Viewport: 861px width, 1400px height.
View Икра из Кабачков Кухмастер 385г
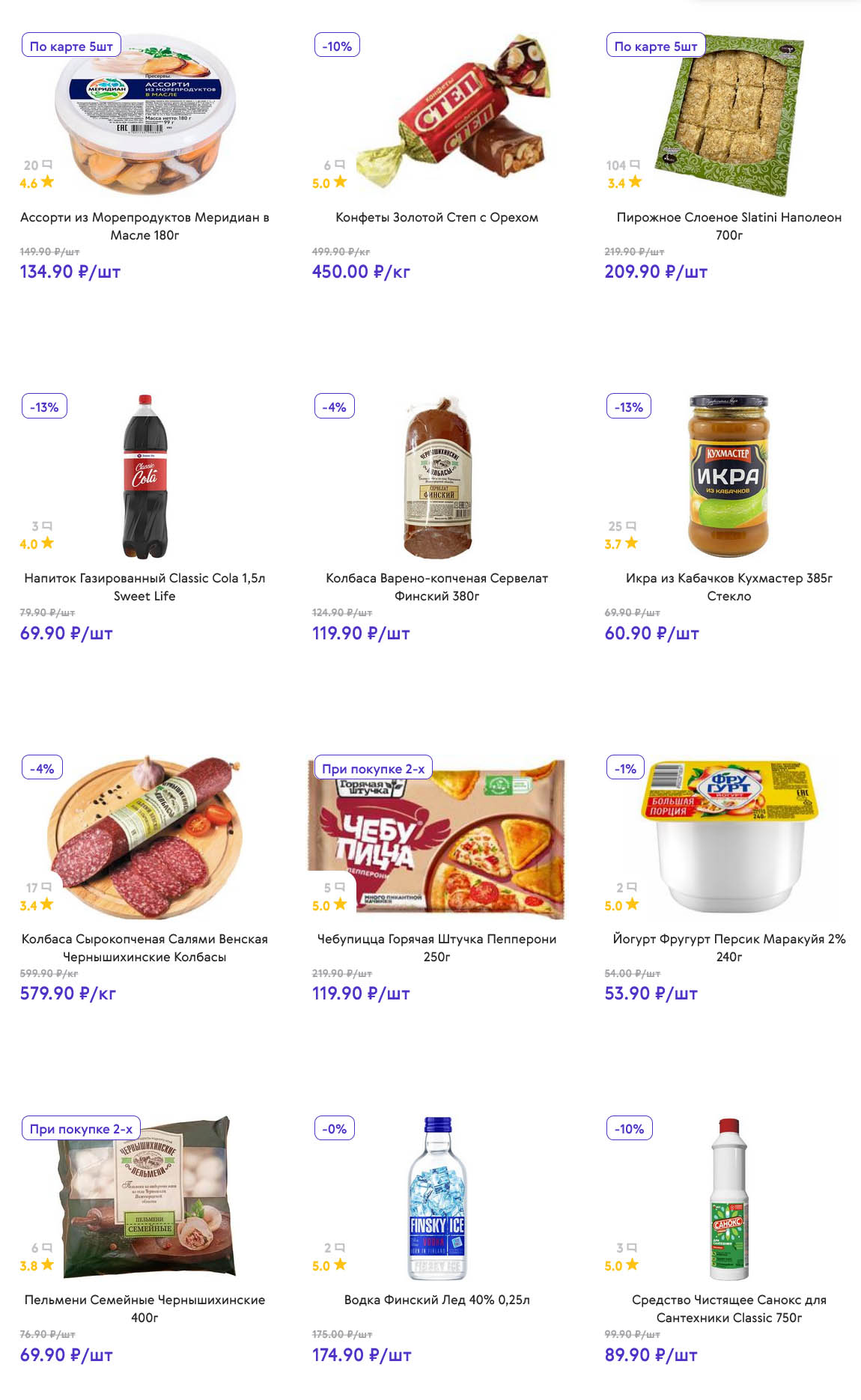728,587
